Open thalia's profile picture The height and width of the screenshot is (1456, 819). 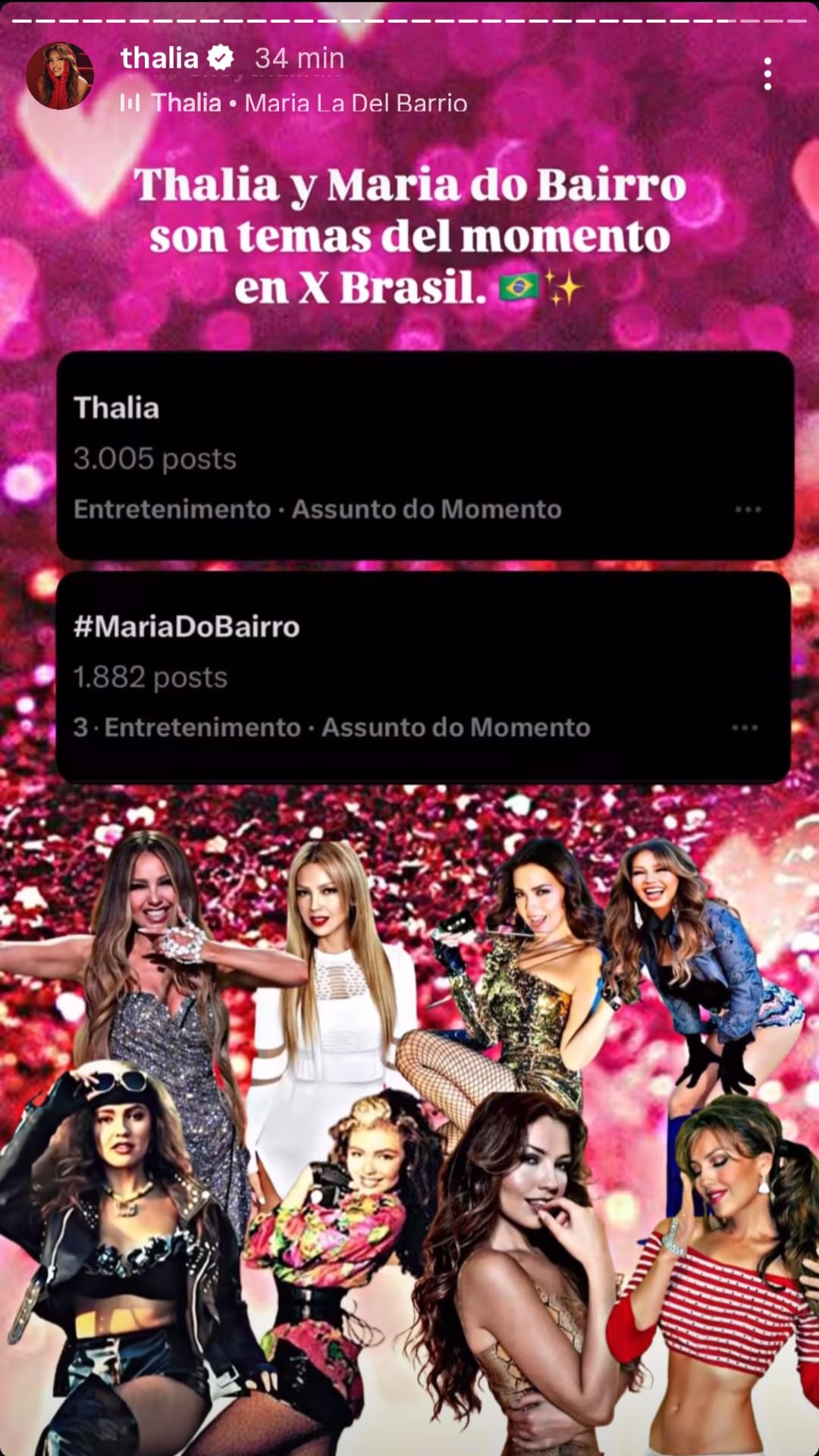(60, 75)
